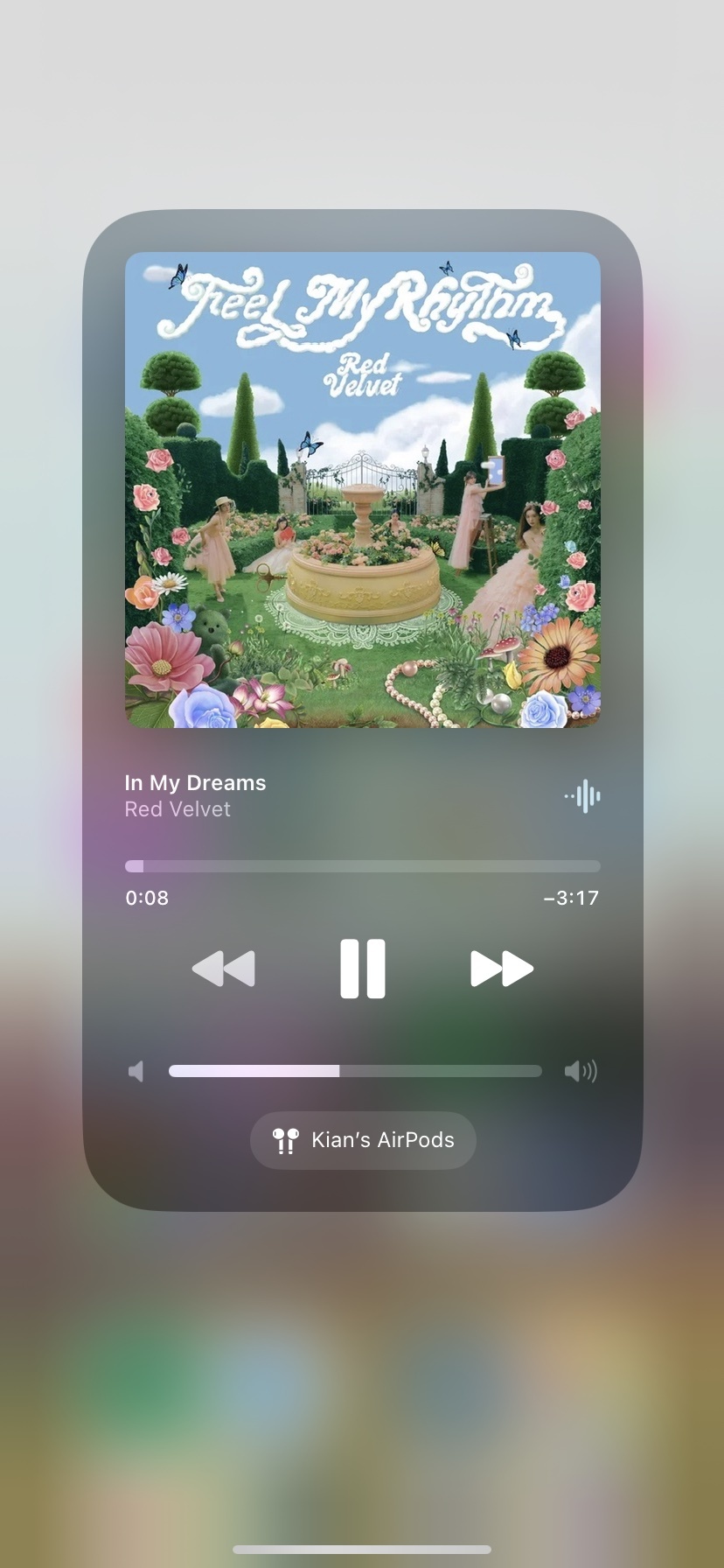
Task: Pause the song In My Dreams
Action: [x=362, y=969]
